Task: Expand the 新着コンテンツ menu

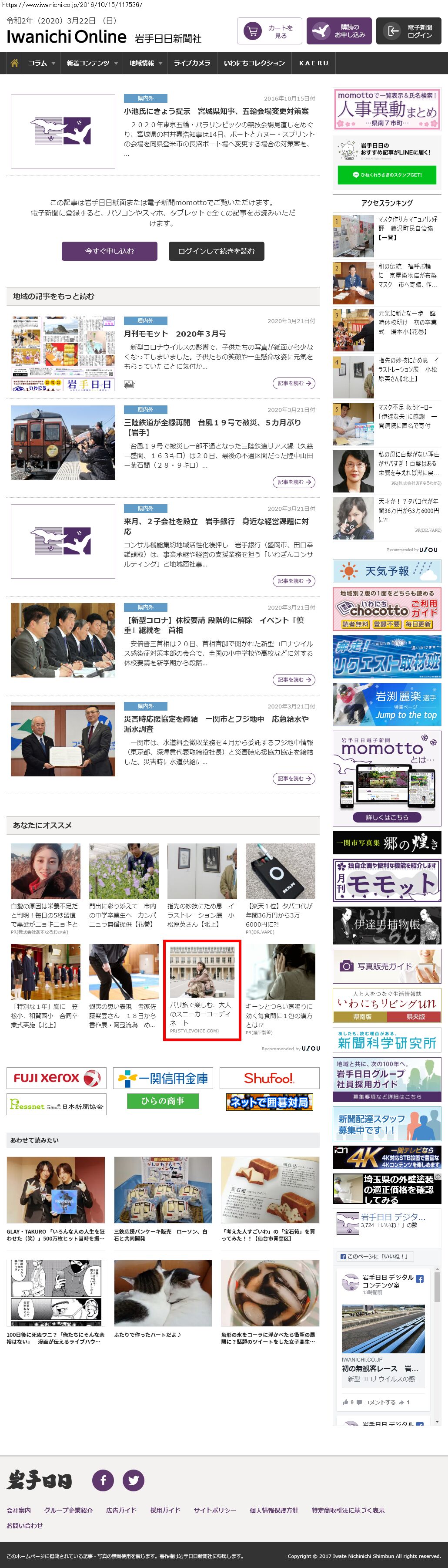Action: tap(92, 63)
